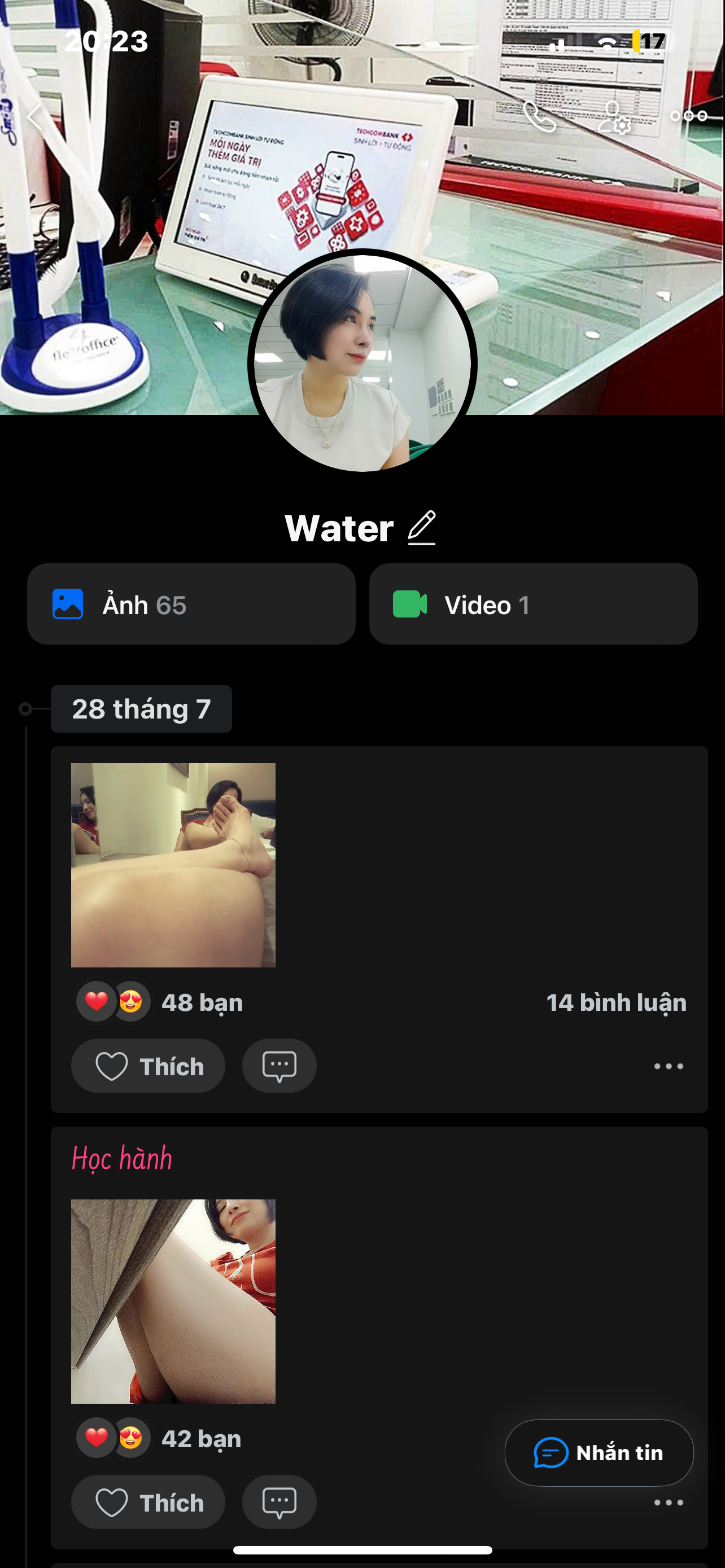Screen dimensions: 725x1568
Task: Start a voice call to Water
Action: [x=539, y=116]
